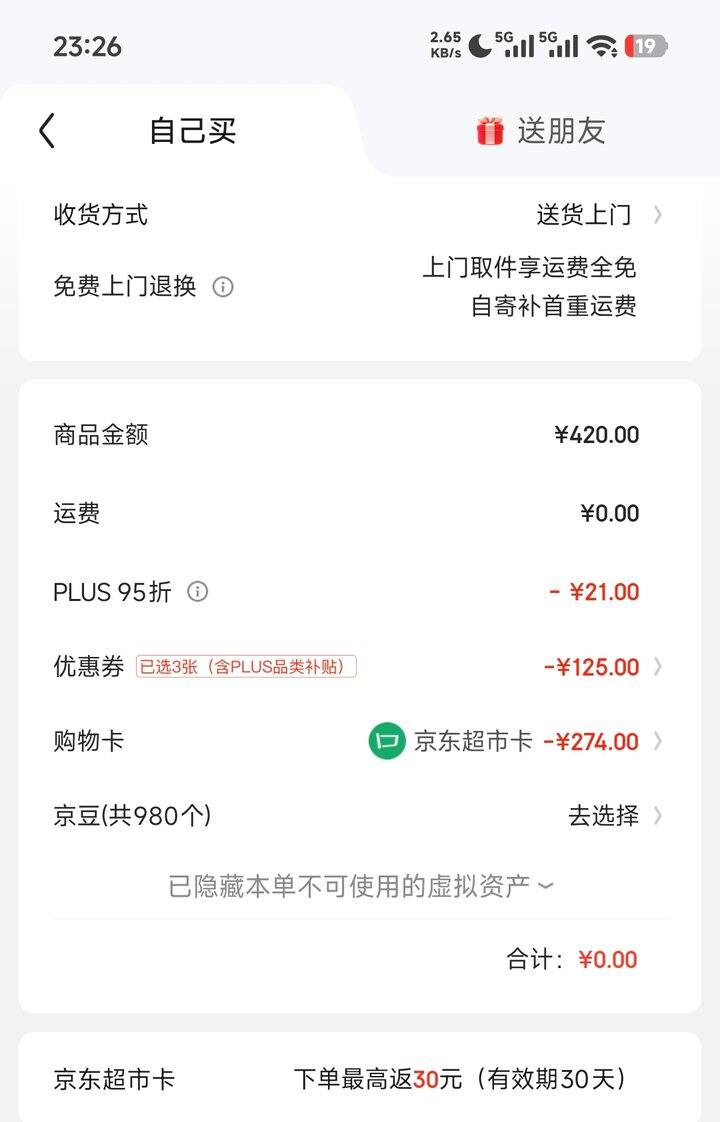This screenshot has width=720, height=1122.
Task: Expand 已隐藏本单不可使用的虚拟资产
Action: tap(360, 886)
